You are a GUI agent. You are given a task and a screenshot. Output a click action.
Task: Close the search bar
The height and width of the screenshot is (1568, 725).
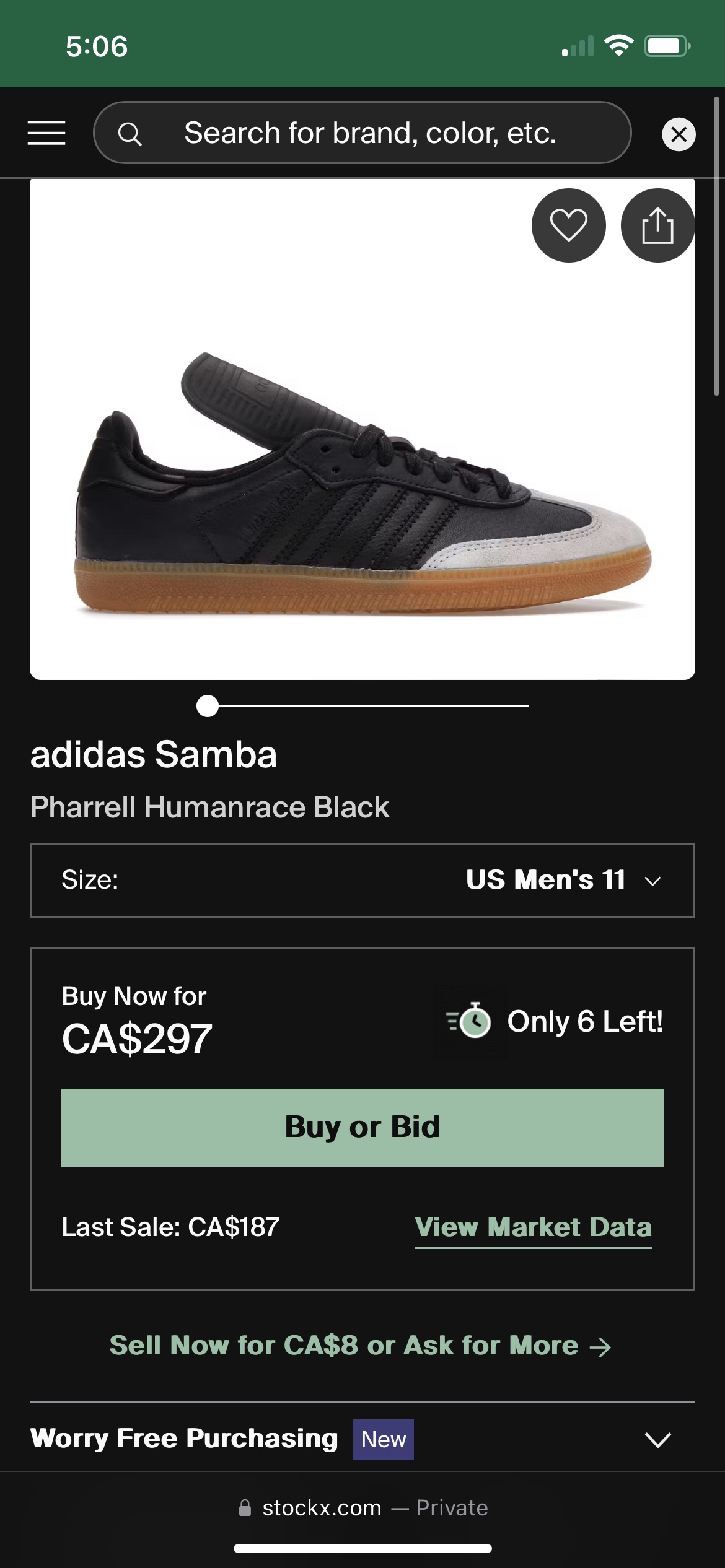pyautogui.click(x=679, y=134)
